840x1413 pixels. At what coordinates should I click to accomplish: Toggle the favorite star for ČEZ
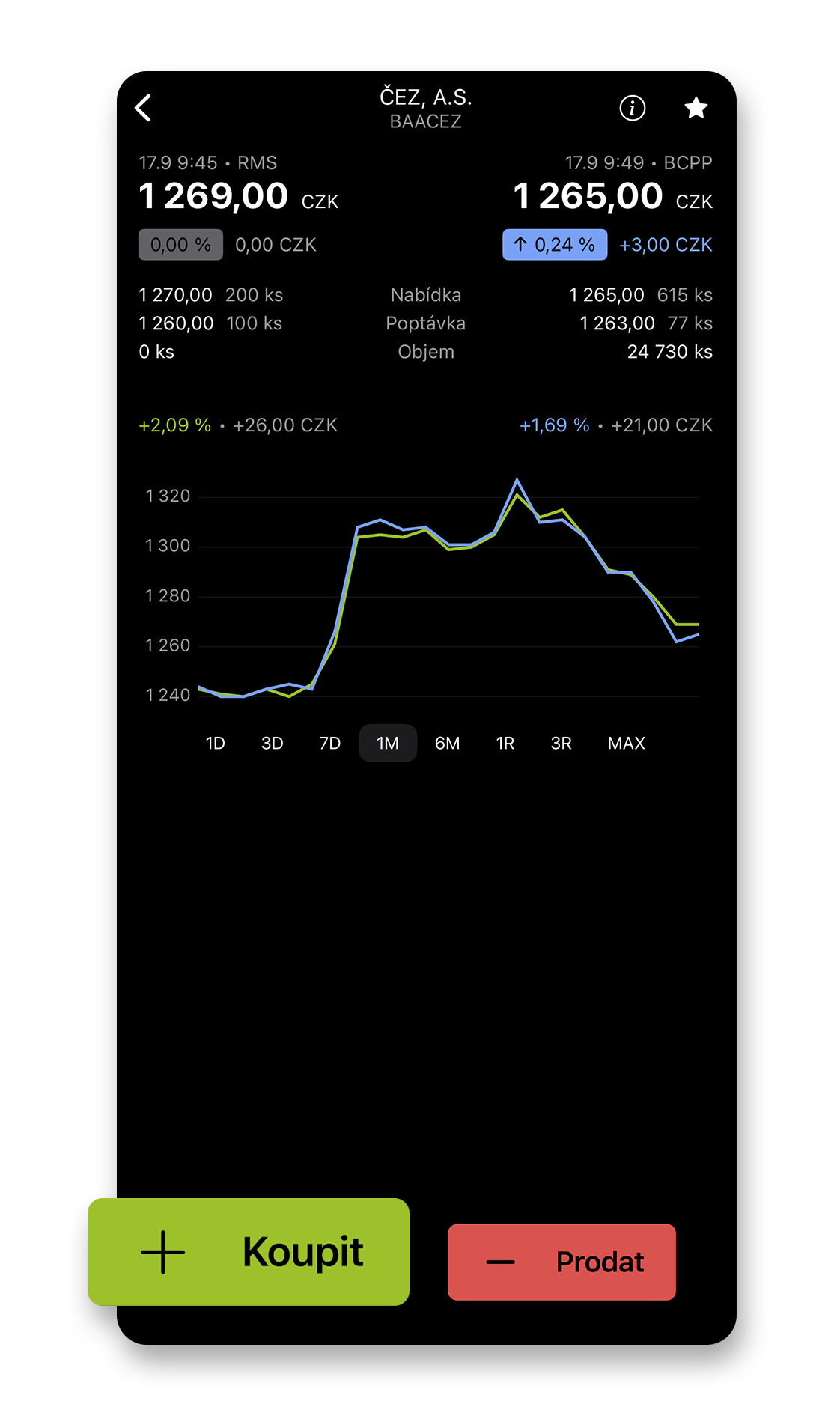pyautogui.click(x=696, y=108)
